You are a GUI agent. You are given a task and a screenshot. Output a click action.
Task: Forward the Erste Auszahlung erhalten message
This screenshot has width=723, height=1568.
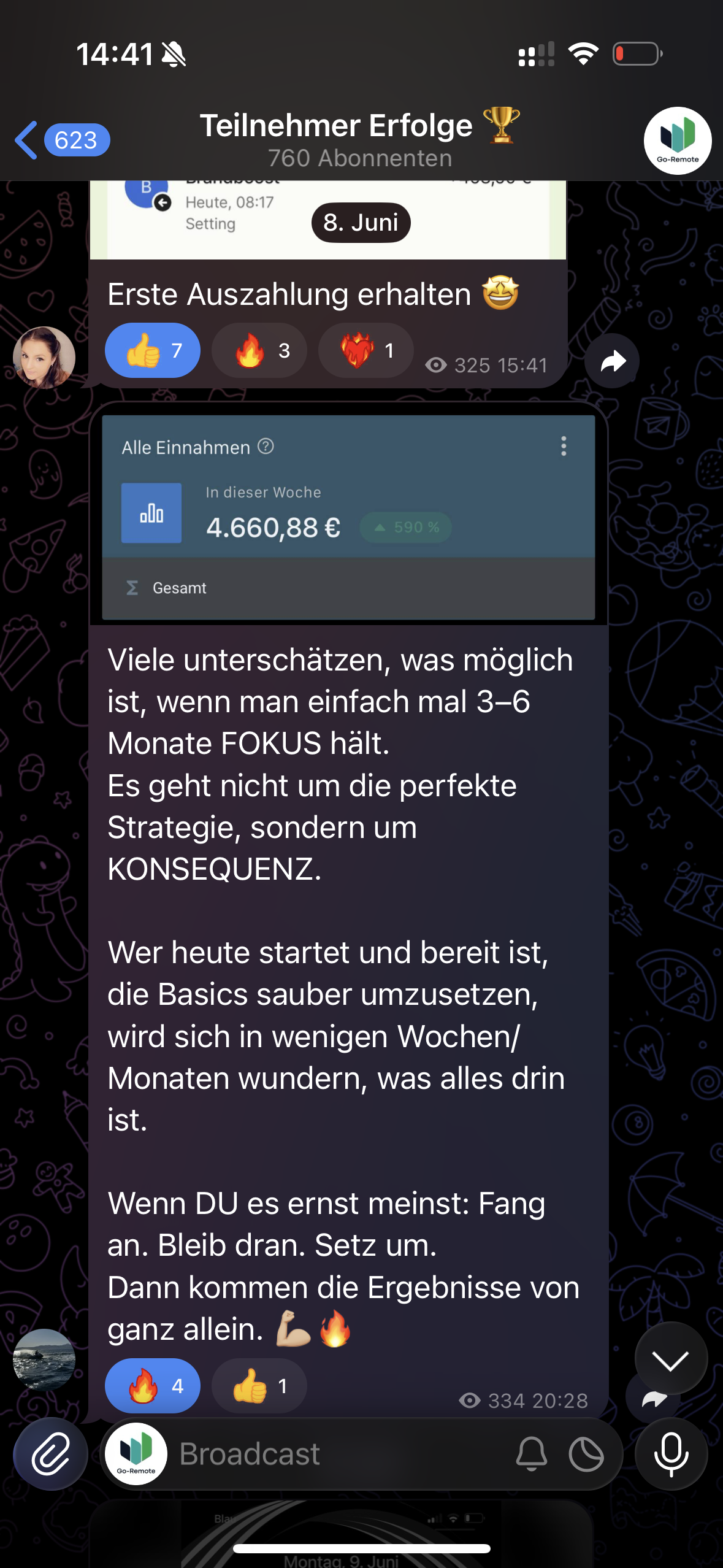pos(612,361)
